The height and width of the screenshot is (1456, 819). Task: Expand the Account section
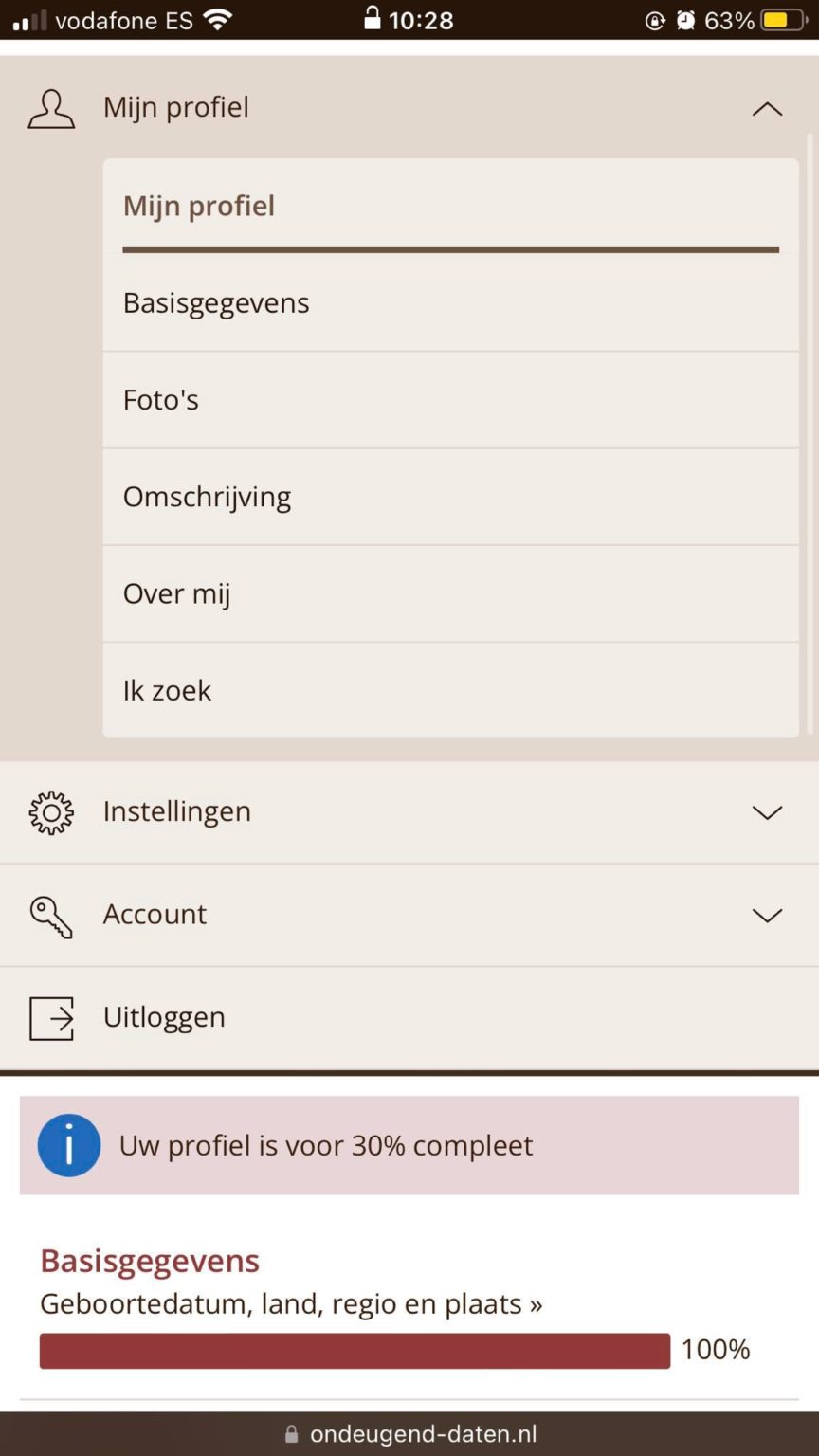tap(409, 915)
